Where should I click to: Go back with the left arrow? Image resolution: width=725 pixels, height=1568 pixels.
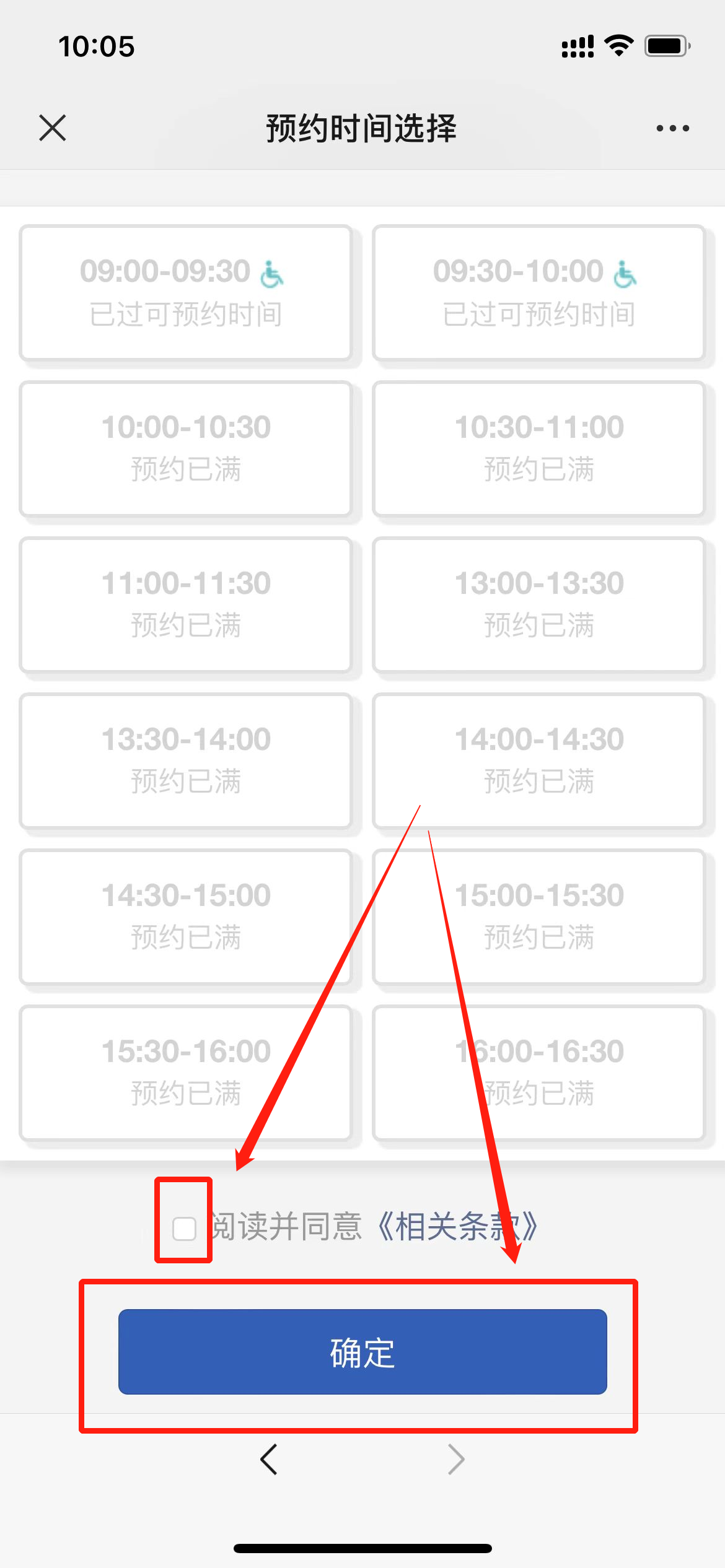[x=269, y=1460]
